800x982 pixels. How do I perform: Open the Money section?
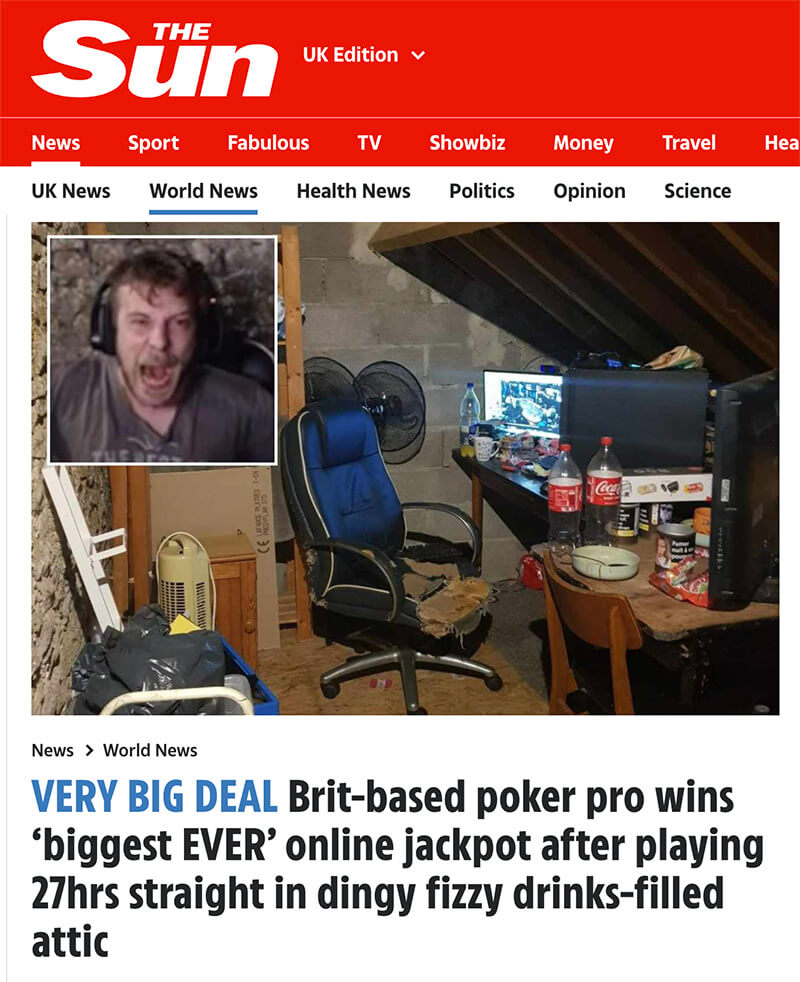click(583, 142)
